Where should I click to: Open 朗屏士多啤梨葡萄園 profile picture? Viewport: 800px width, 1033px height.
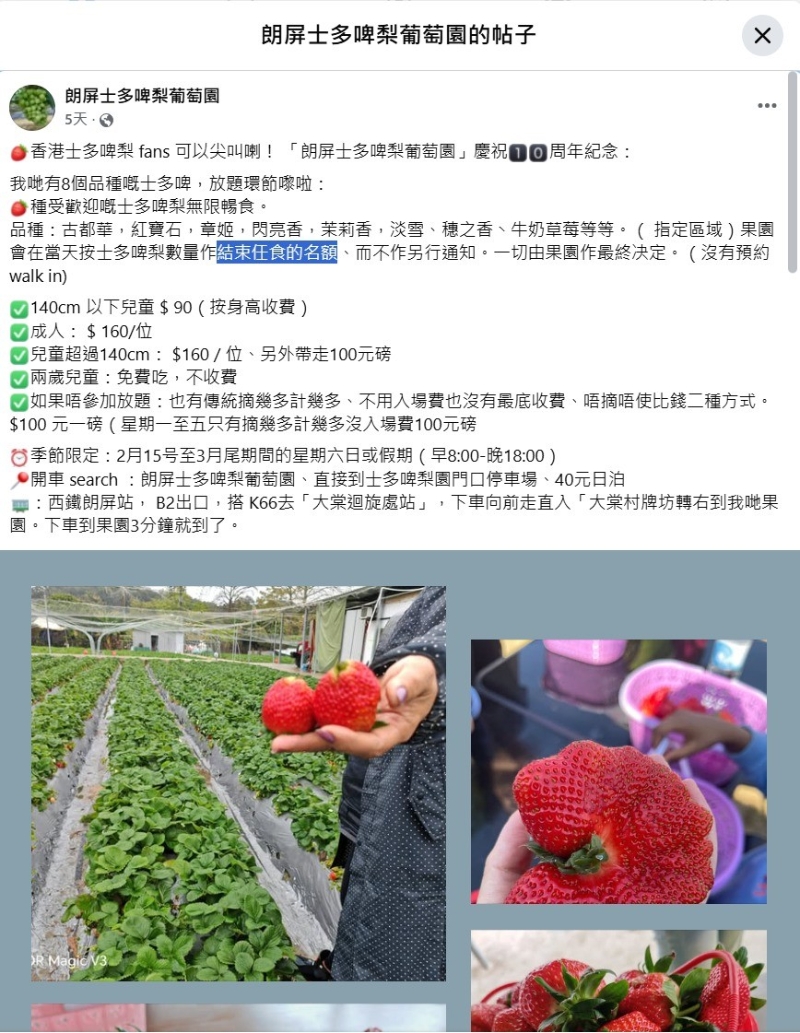point(32,107)
